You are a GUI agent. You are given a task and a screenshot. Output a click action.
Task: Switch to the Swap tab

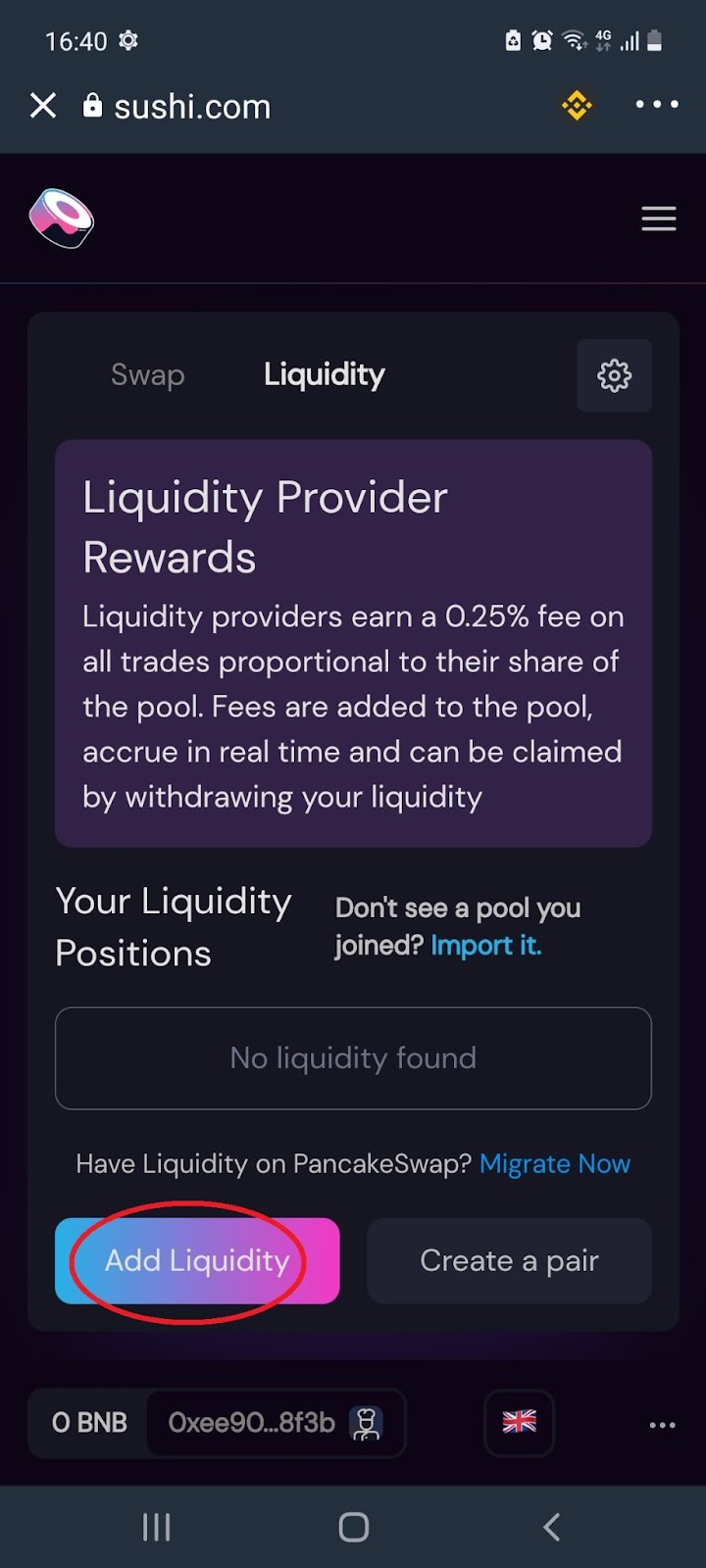148,374
